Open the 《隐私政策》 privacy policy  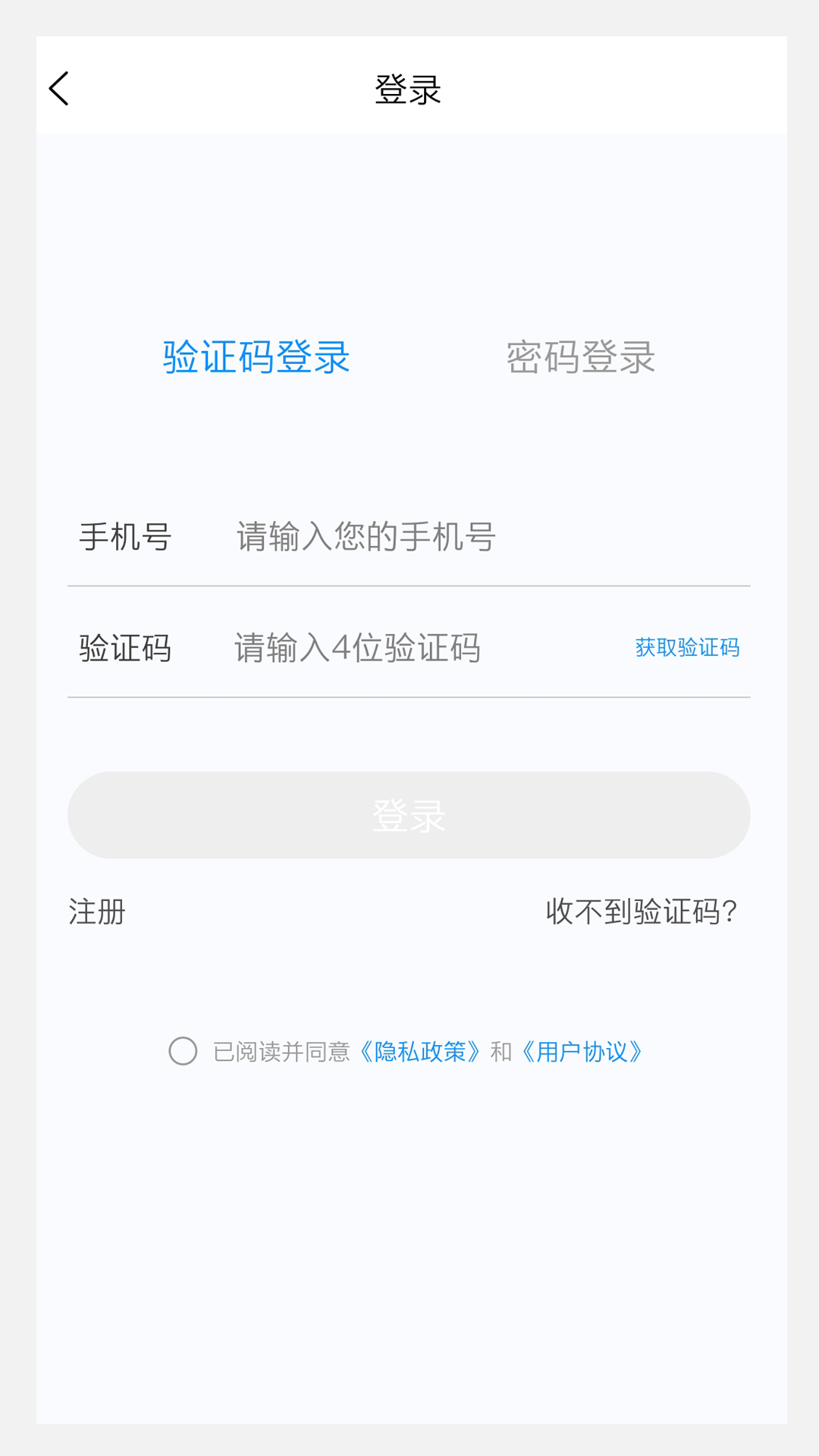[419, 1052]
